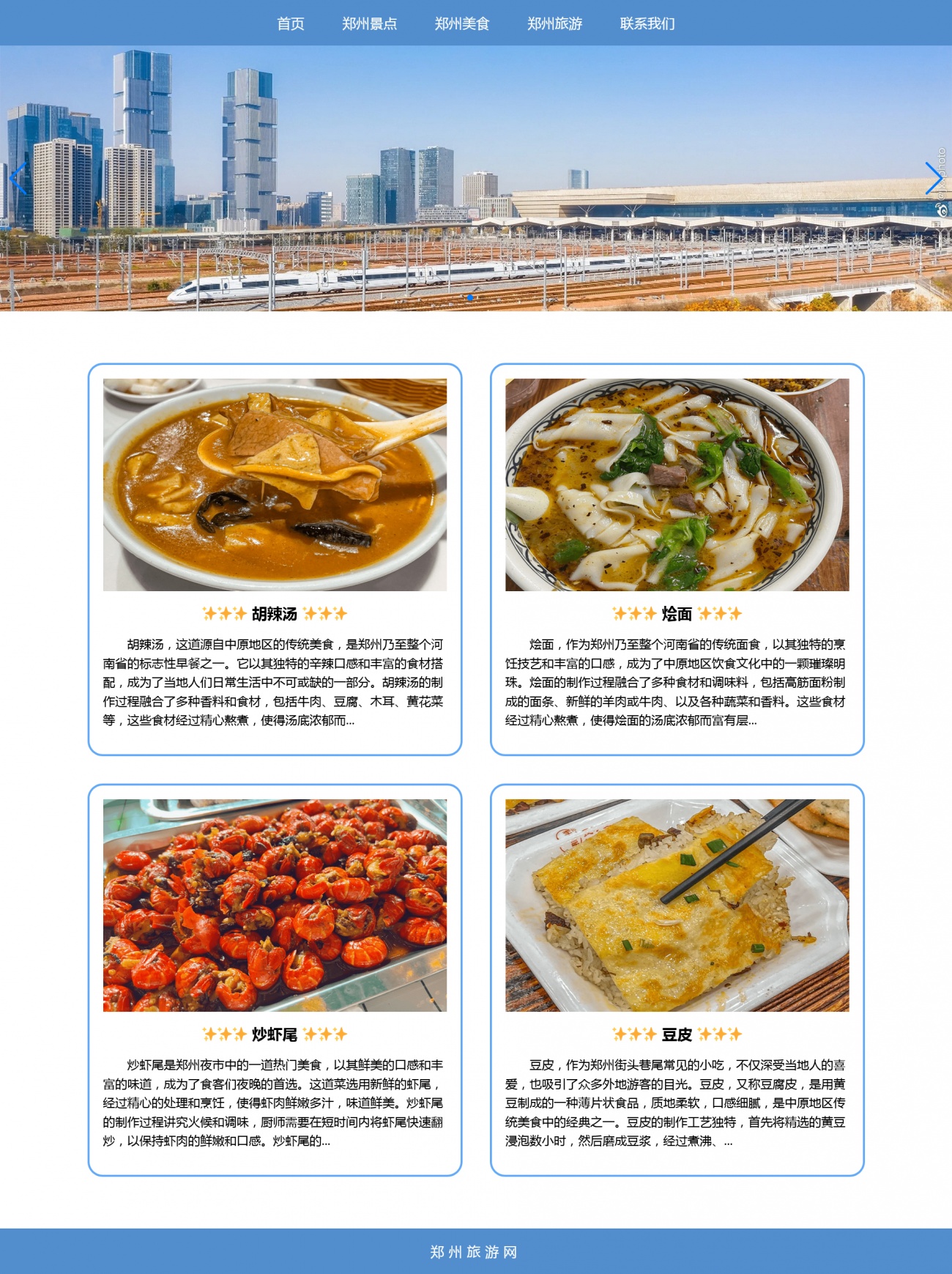This screenshot has height=1274, width=952.
Task: Select 郑州旅游 in the top menu
Action: click(554, 23)
